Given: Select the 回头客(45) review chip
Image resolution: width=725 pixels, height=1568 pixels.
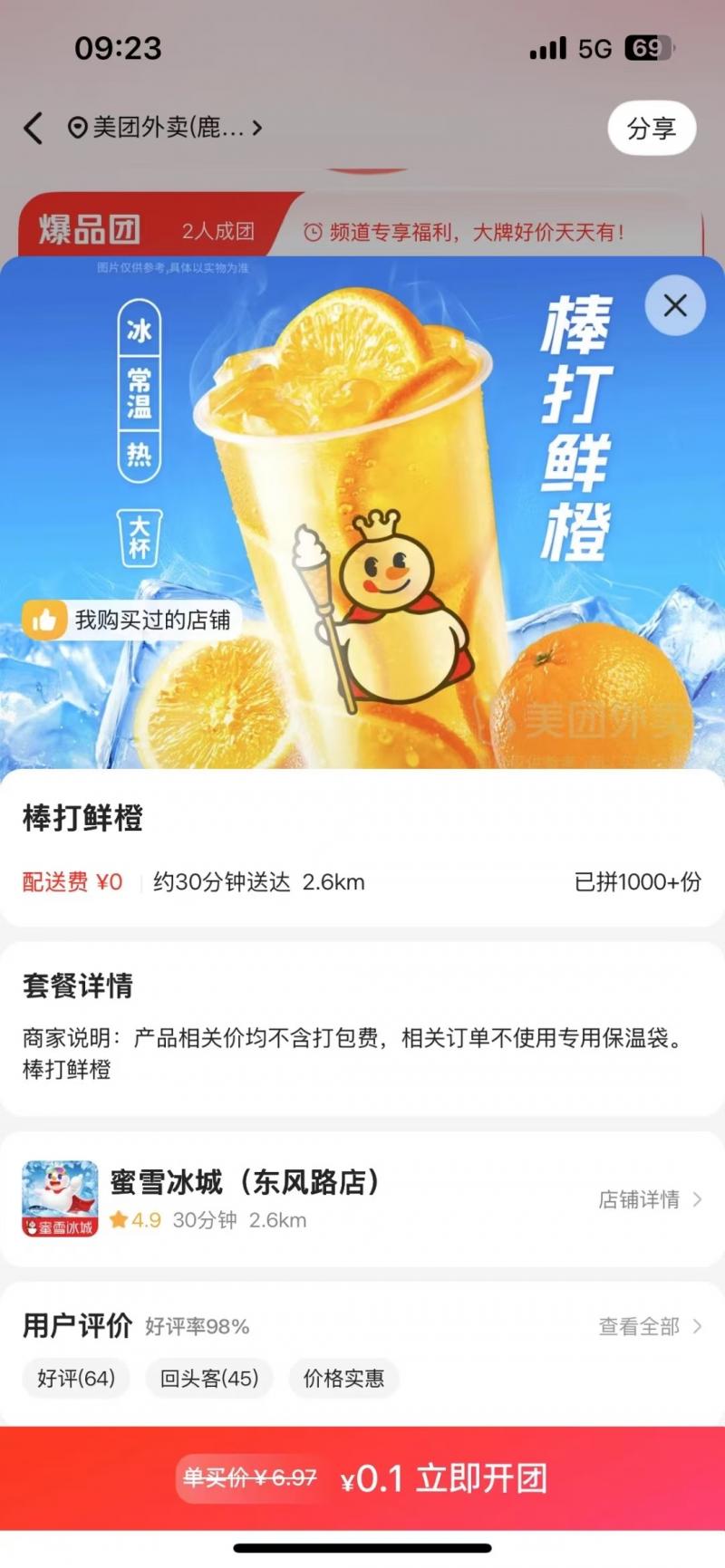Looking at the screenshot, I should (x=209, y=1378).
